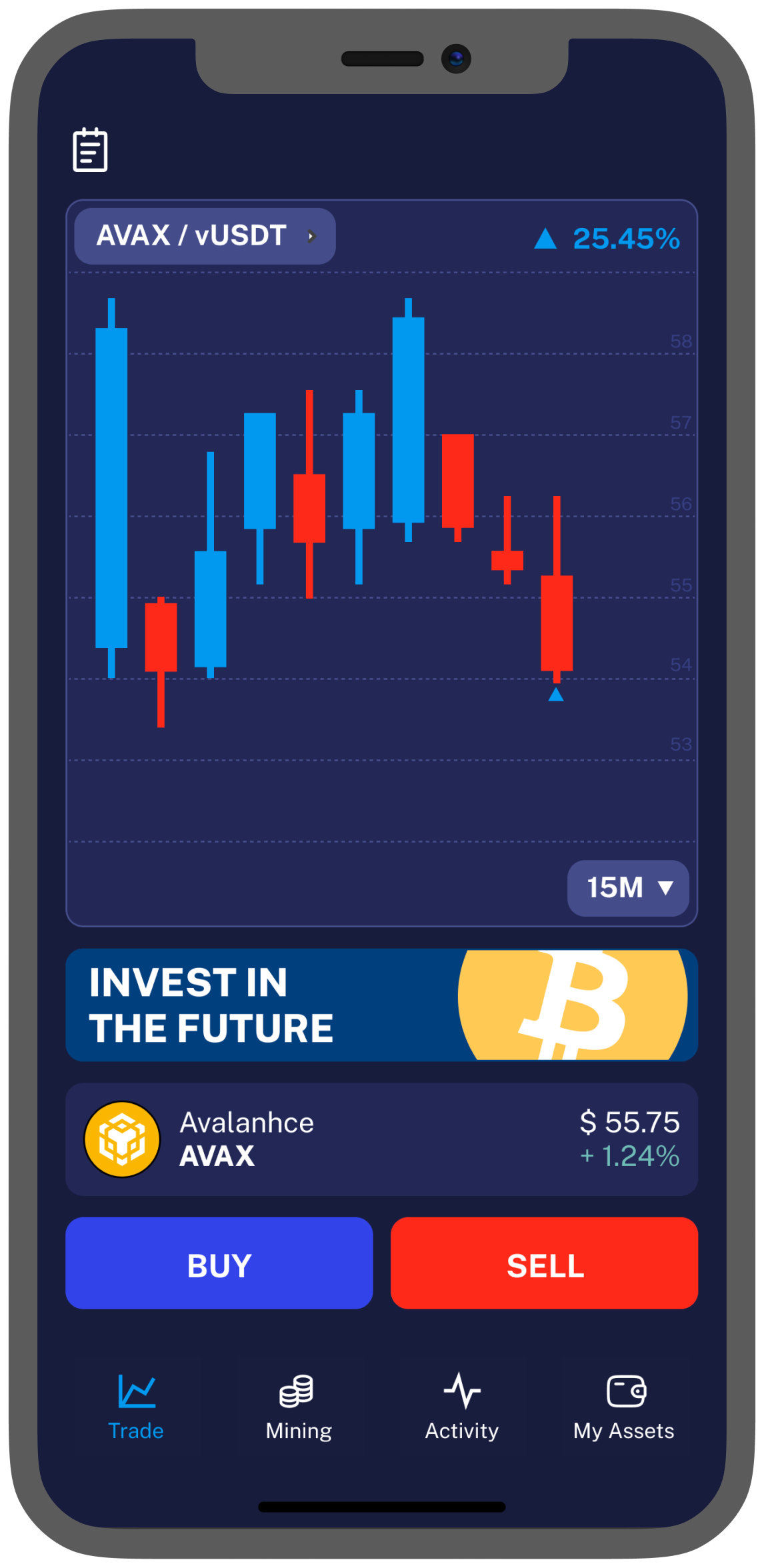Image resolution: width=764 pixels, height=1568 pixels.
Task: Open the AVAX / vUSDT pair selector
Action: click(x=205, y=236)
